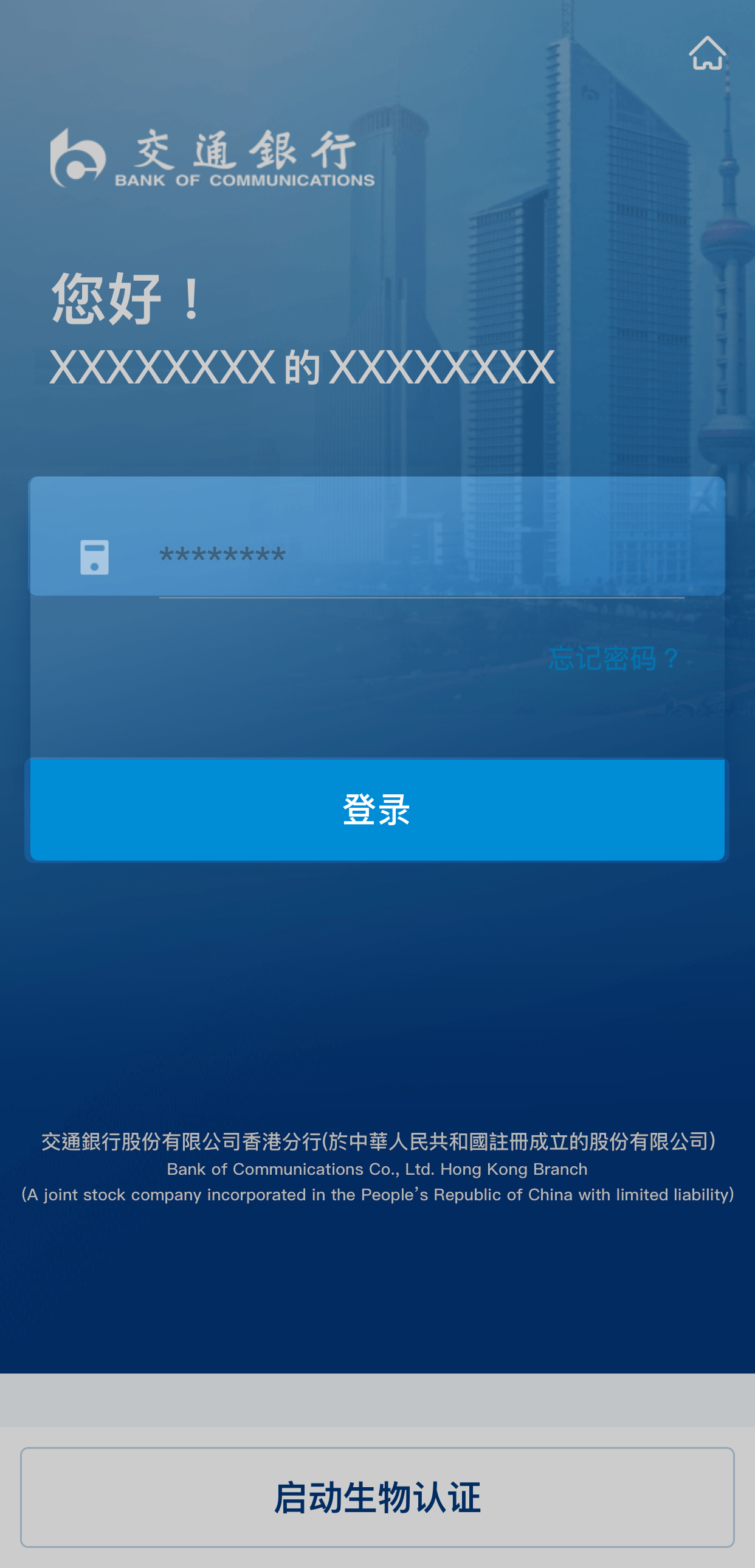Go to the home page icon
The height and width of the screenshot is (1568, 755).
click(x=707, y=53)
